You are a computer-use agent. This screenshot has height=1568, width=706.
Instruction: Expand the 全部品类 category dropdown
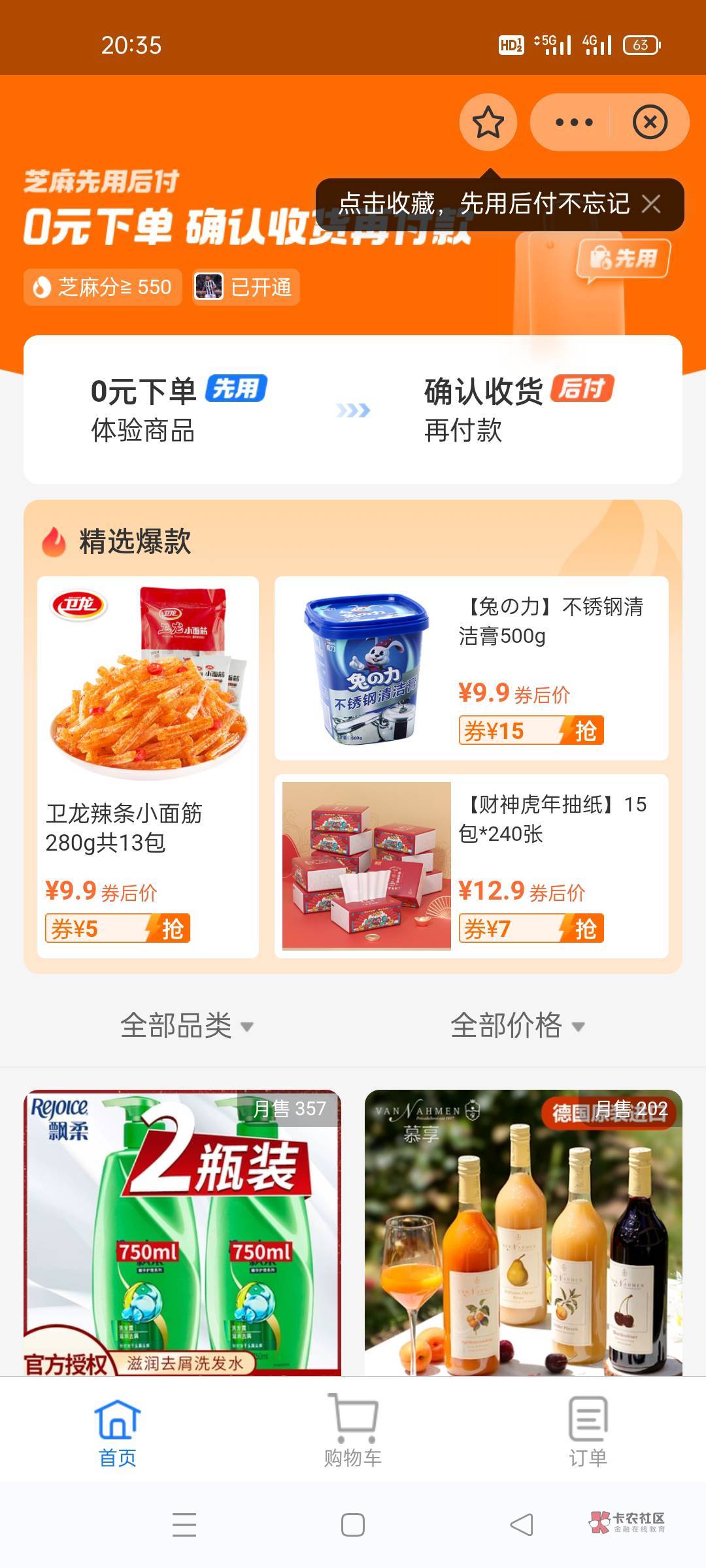(x=186, y=1026)
